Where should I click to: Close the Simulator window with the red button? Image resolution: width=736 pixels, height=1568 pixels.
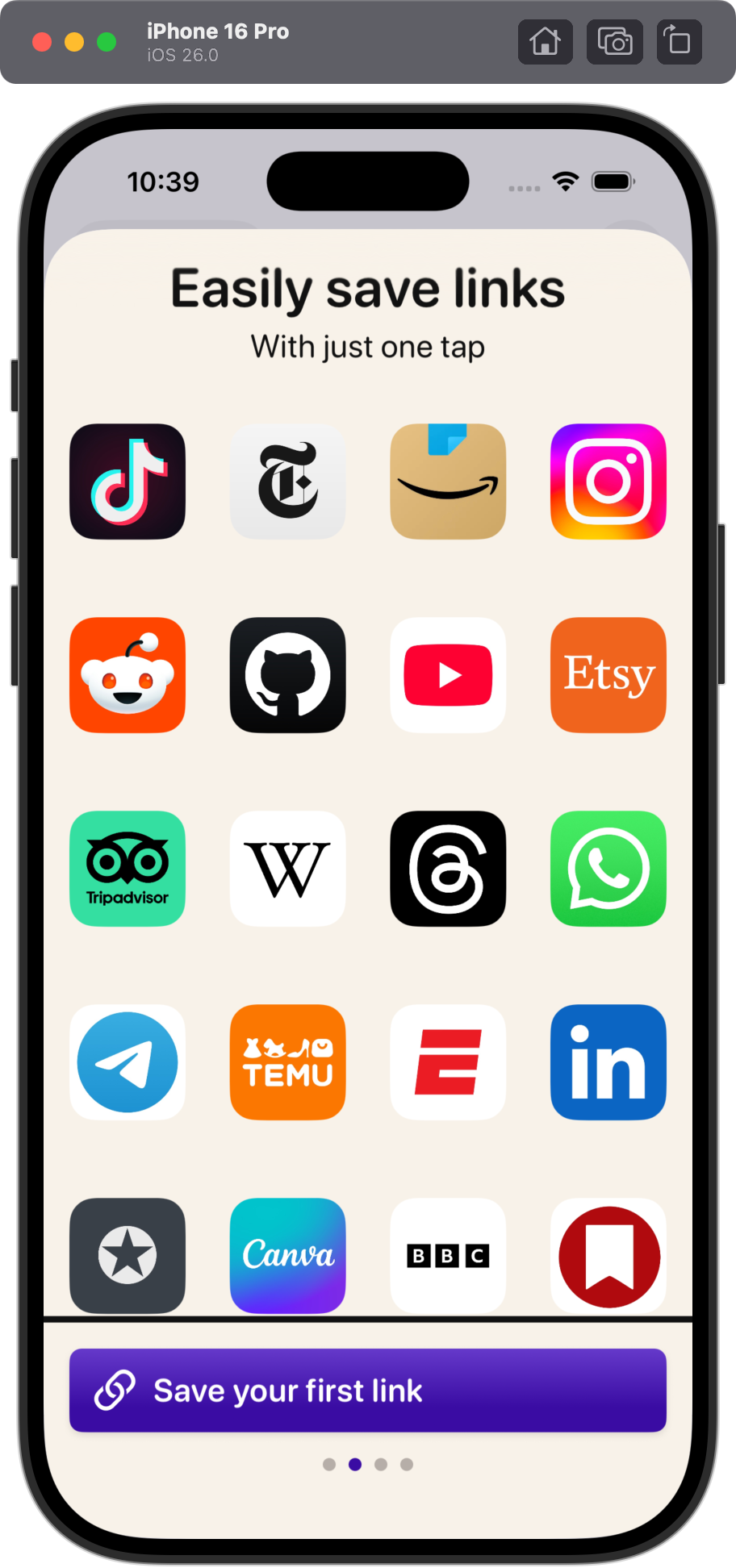[42, 42]
